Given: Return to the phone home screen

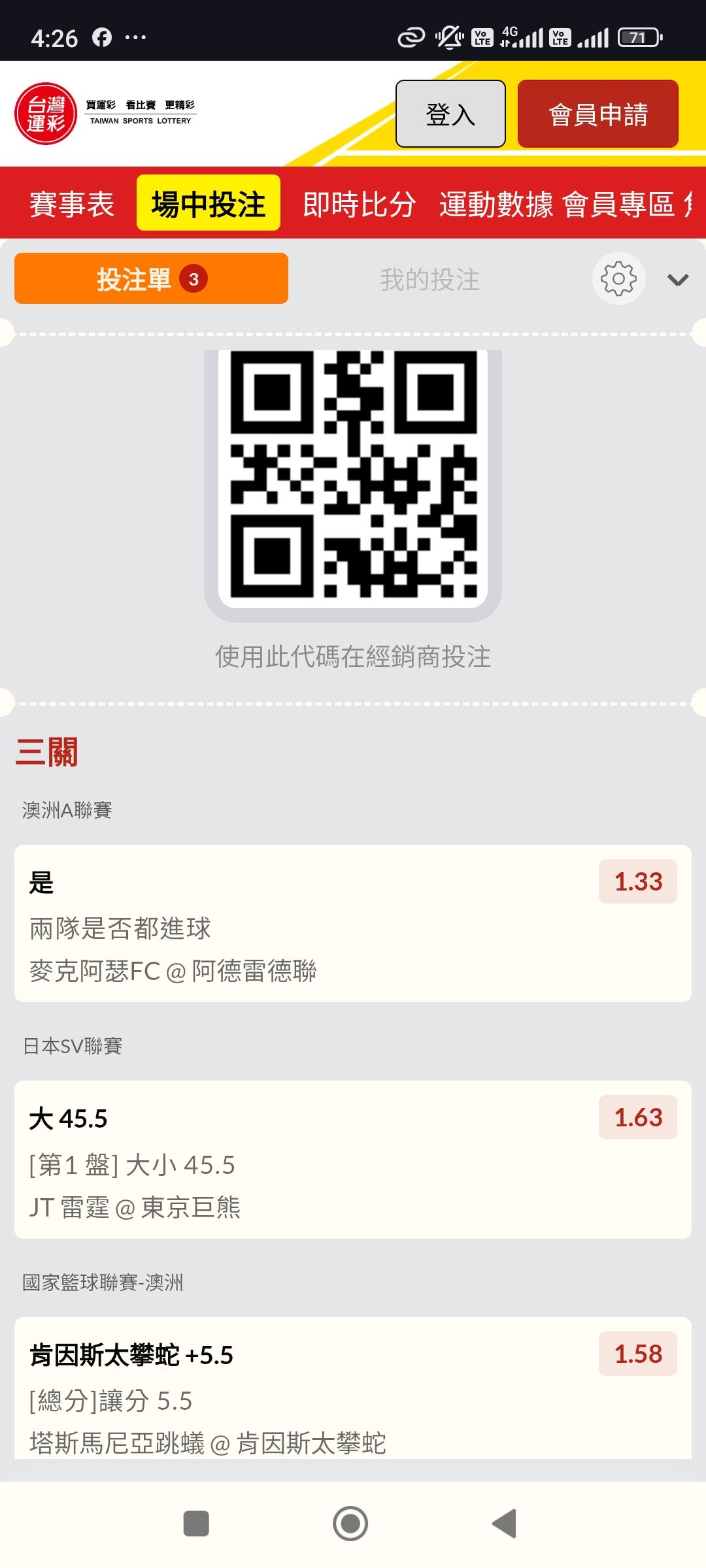Looking at the screenshot, I should (x=351, y=1524).
